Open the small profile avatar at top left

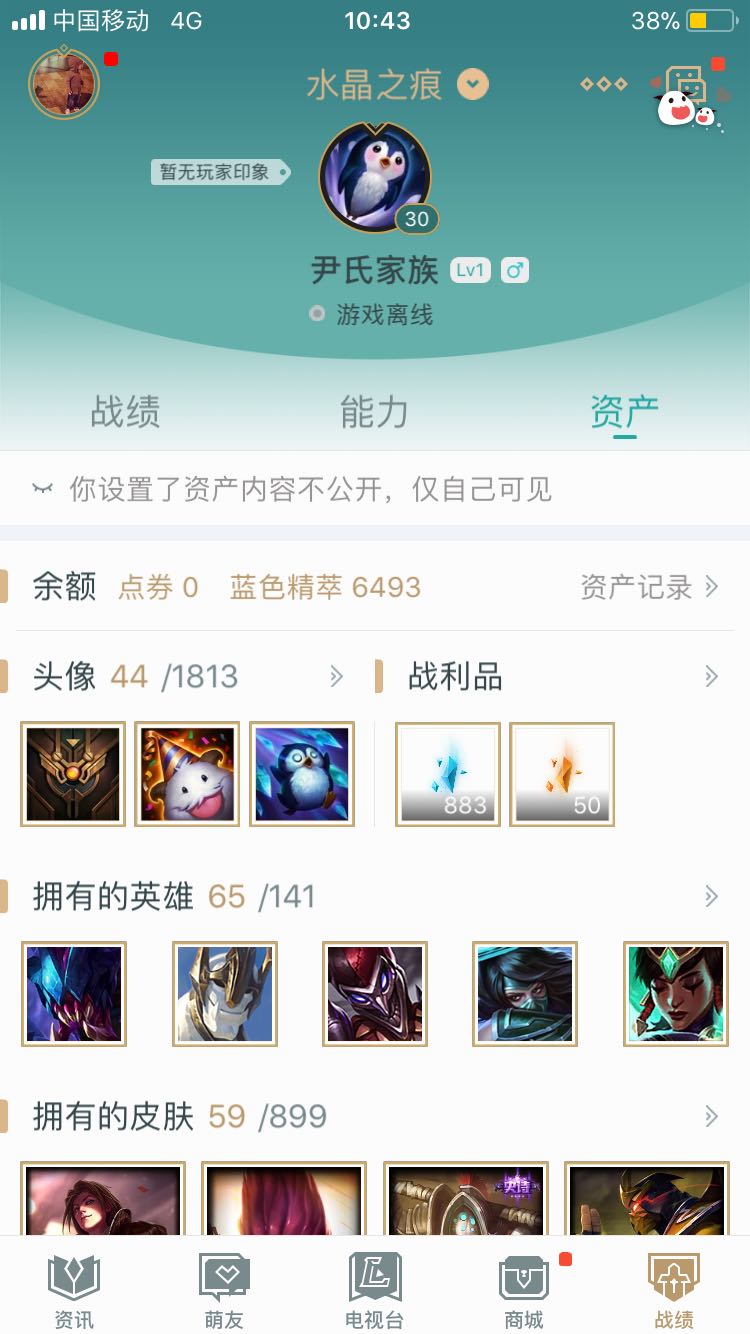64,82
